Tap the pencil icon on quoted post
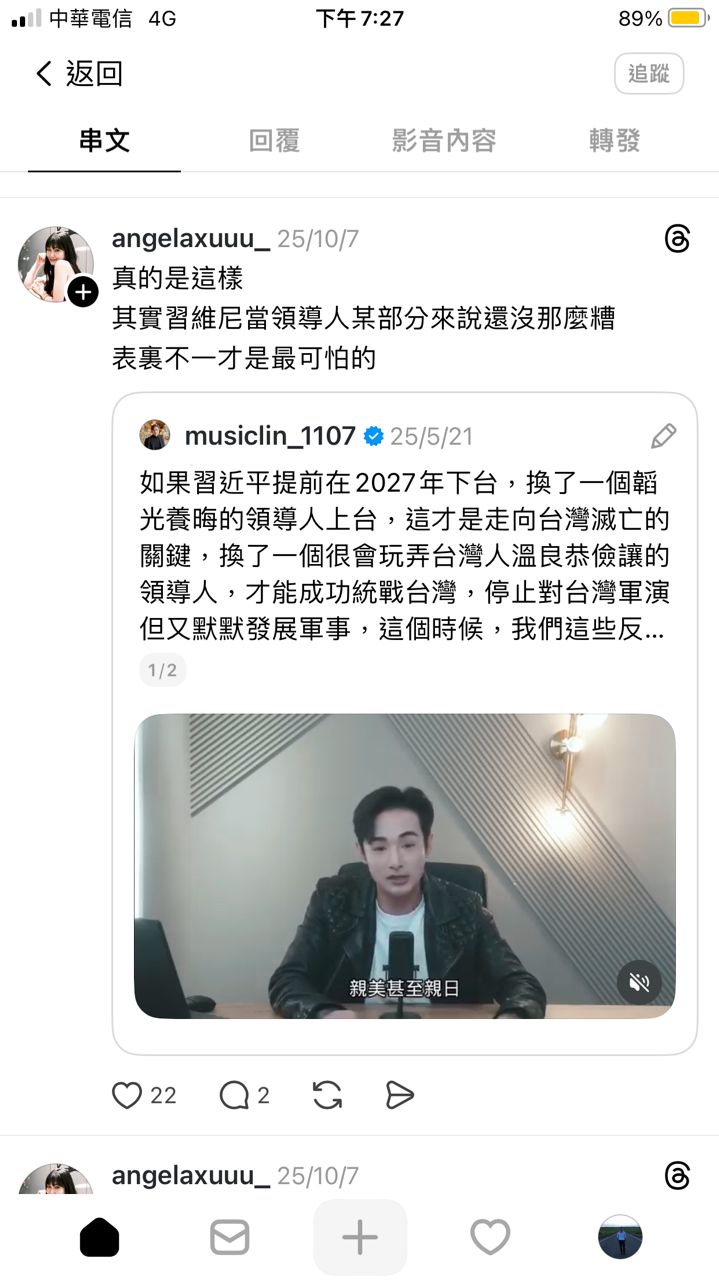 click(x=663, y=436)
